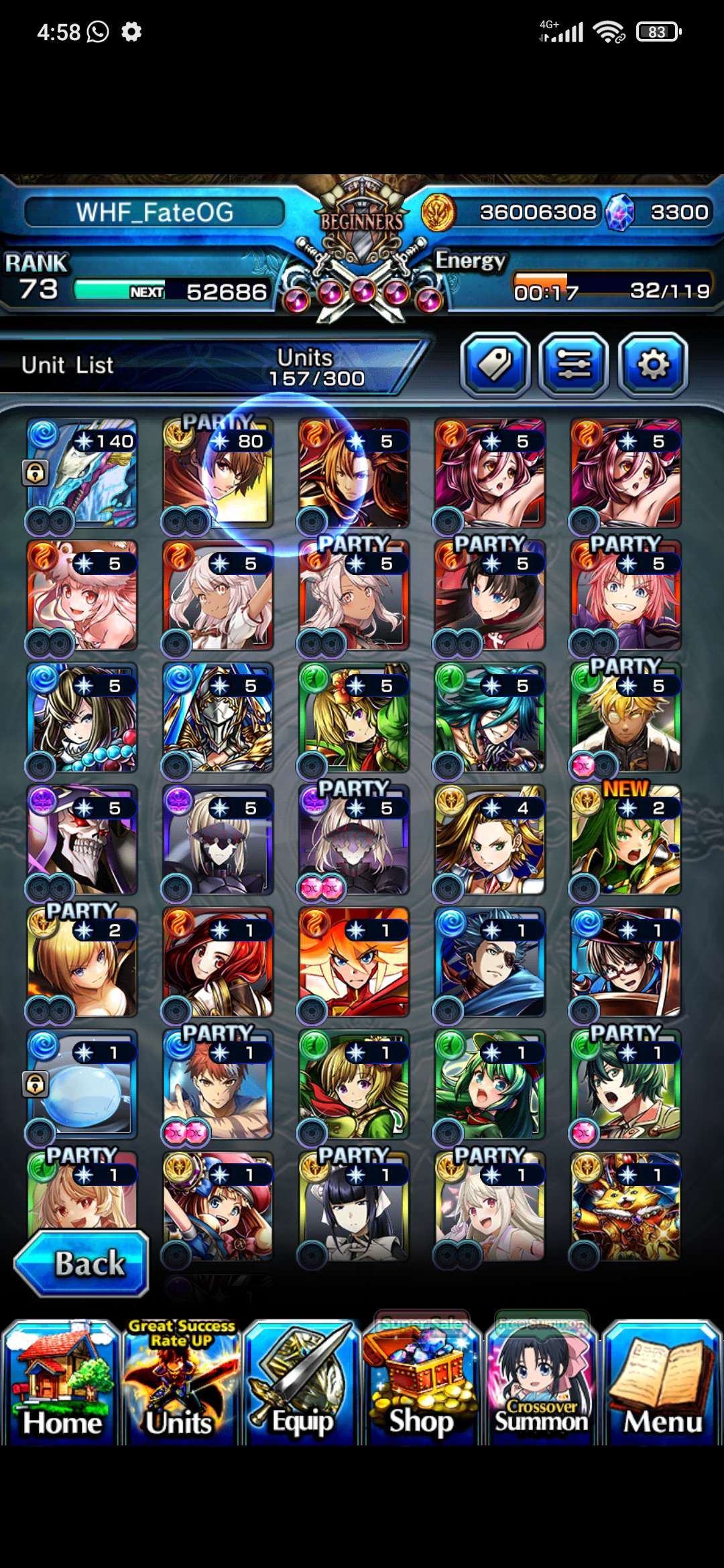724x1568 pixels.
Task: Select the level 140 dragon unit
Action: coord(82,474)
